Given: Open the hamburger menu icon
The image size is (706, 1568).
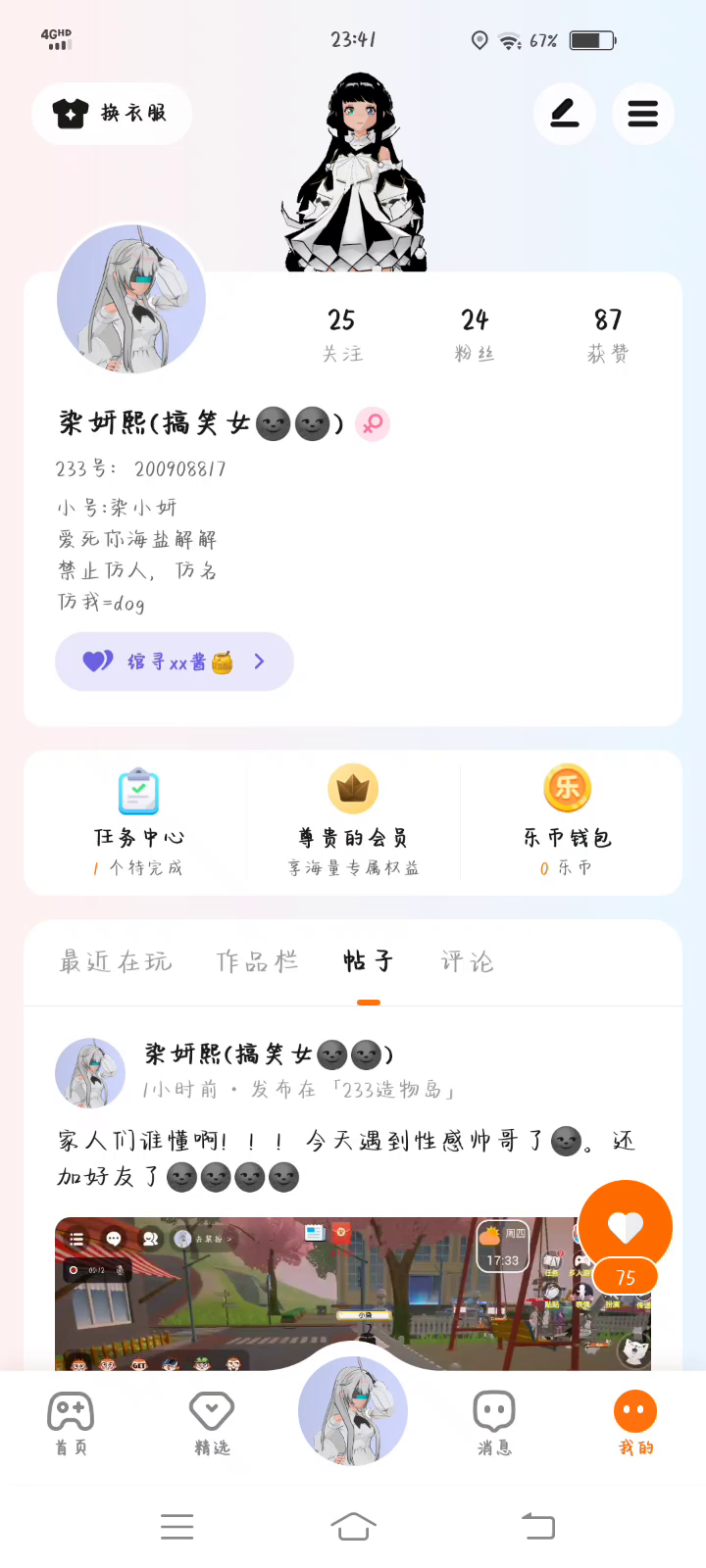Looking at the screenshot, I should pos(643,114).
